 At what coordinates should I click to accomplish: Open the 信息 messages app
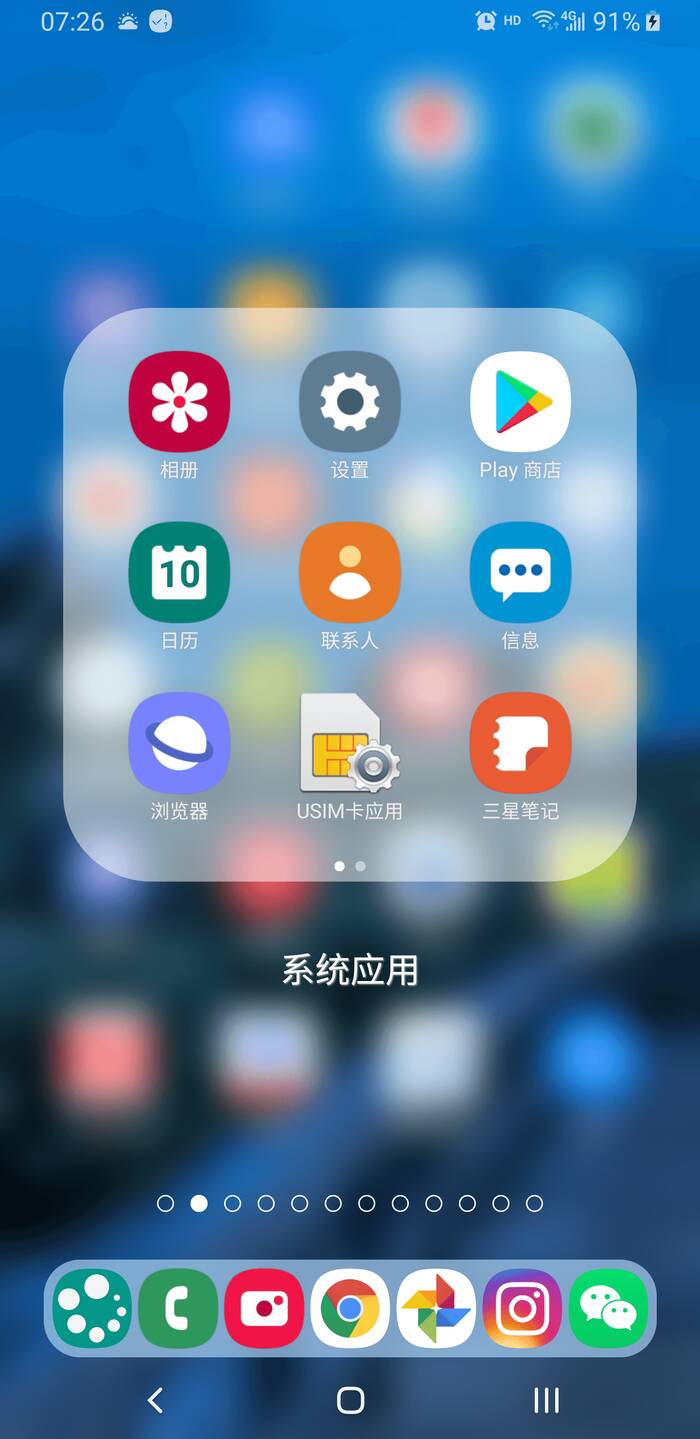pos(520,572)
